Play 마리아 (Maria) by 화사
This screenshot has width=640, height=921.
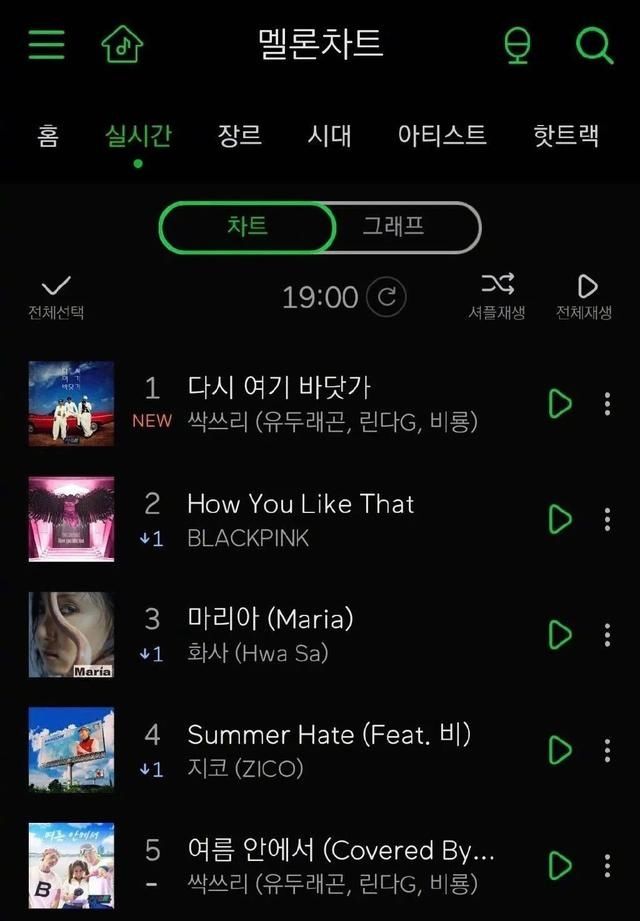pyautogui.click(x=560, y=635)
